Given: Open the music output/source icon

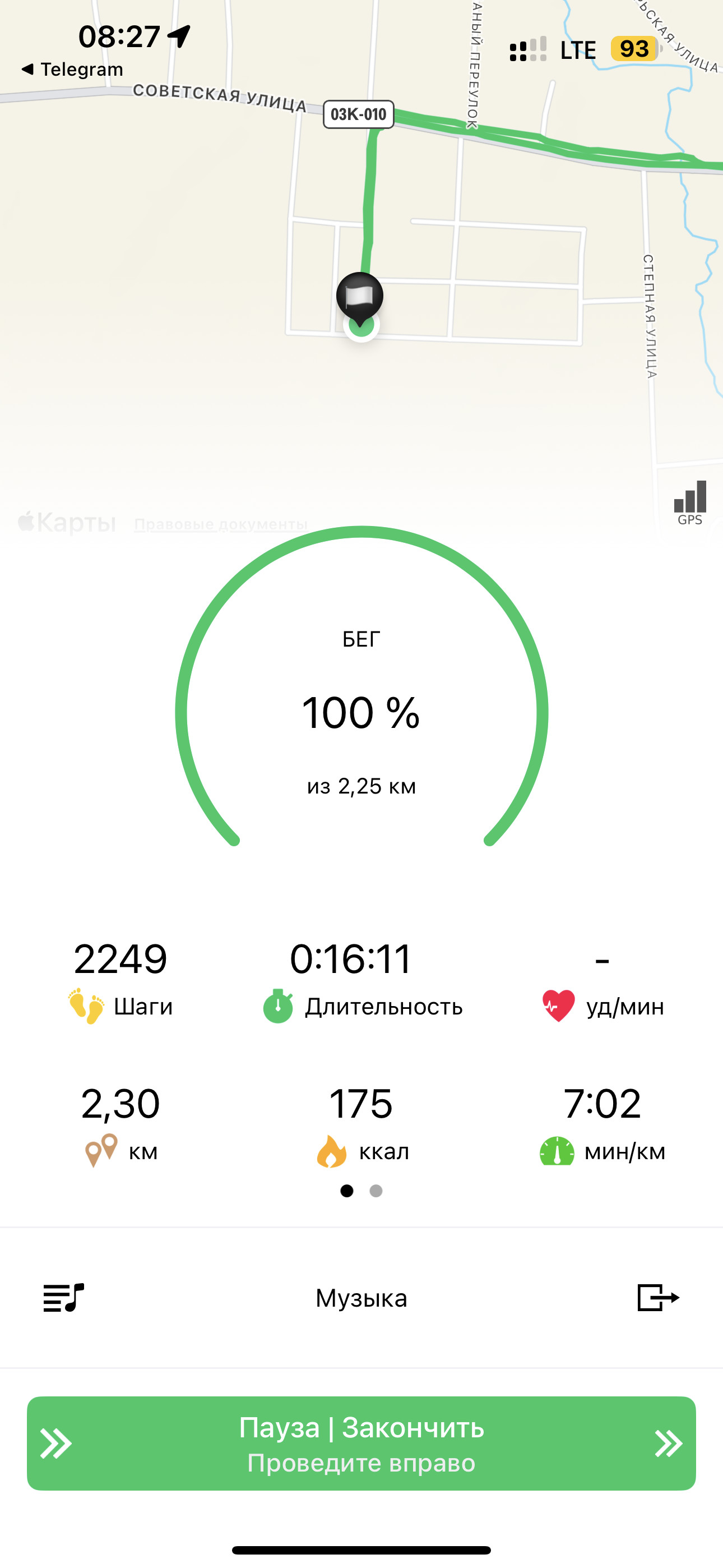Looking at the screenshot, I should click(658, 1298).
